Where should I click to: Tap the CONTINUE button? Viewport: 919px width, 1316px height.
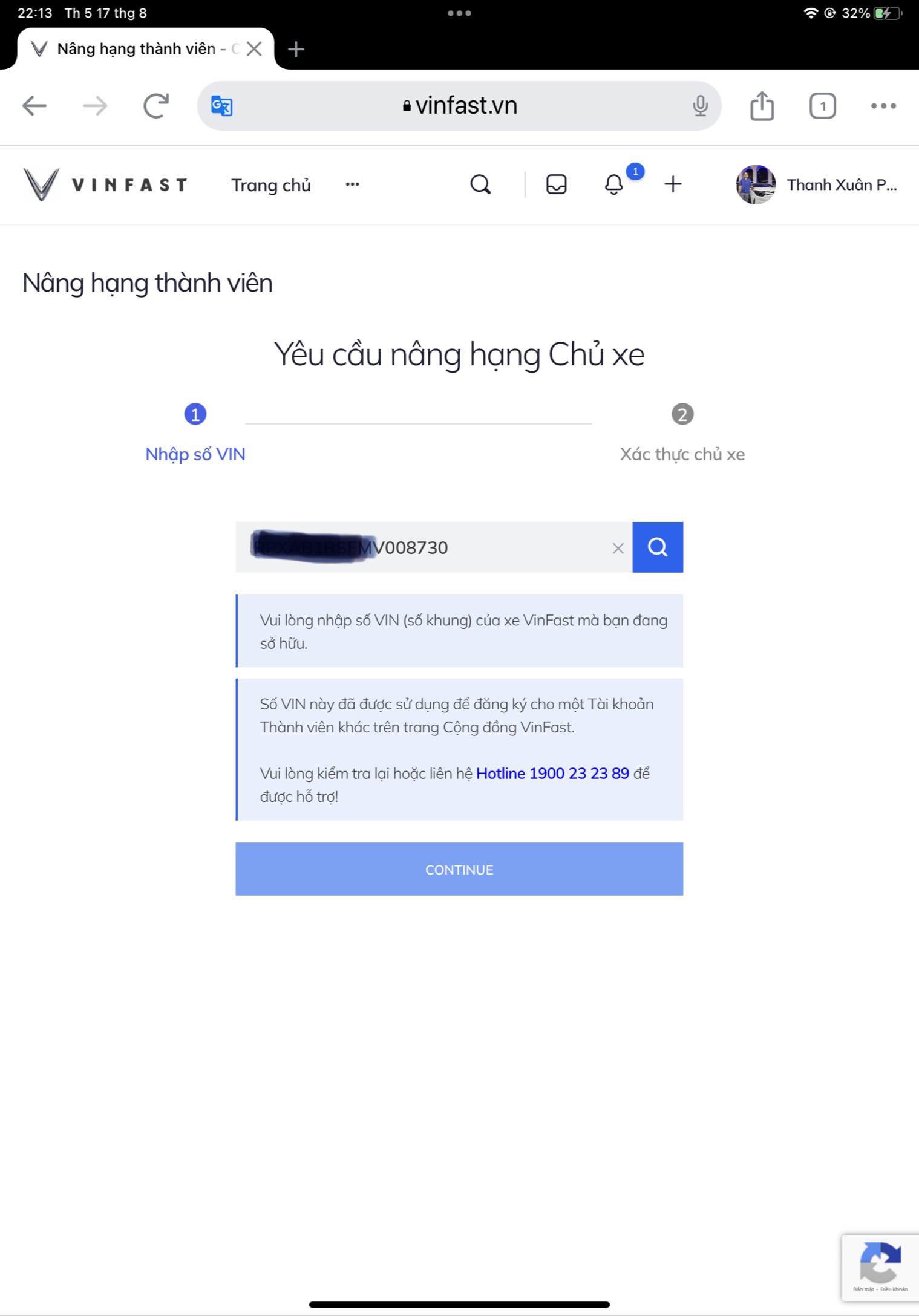(x=459, y=869)
